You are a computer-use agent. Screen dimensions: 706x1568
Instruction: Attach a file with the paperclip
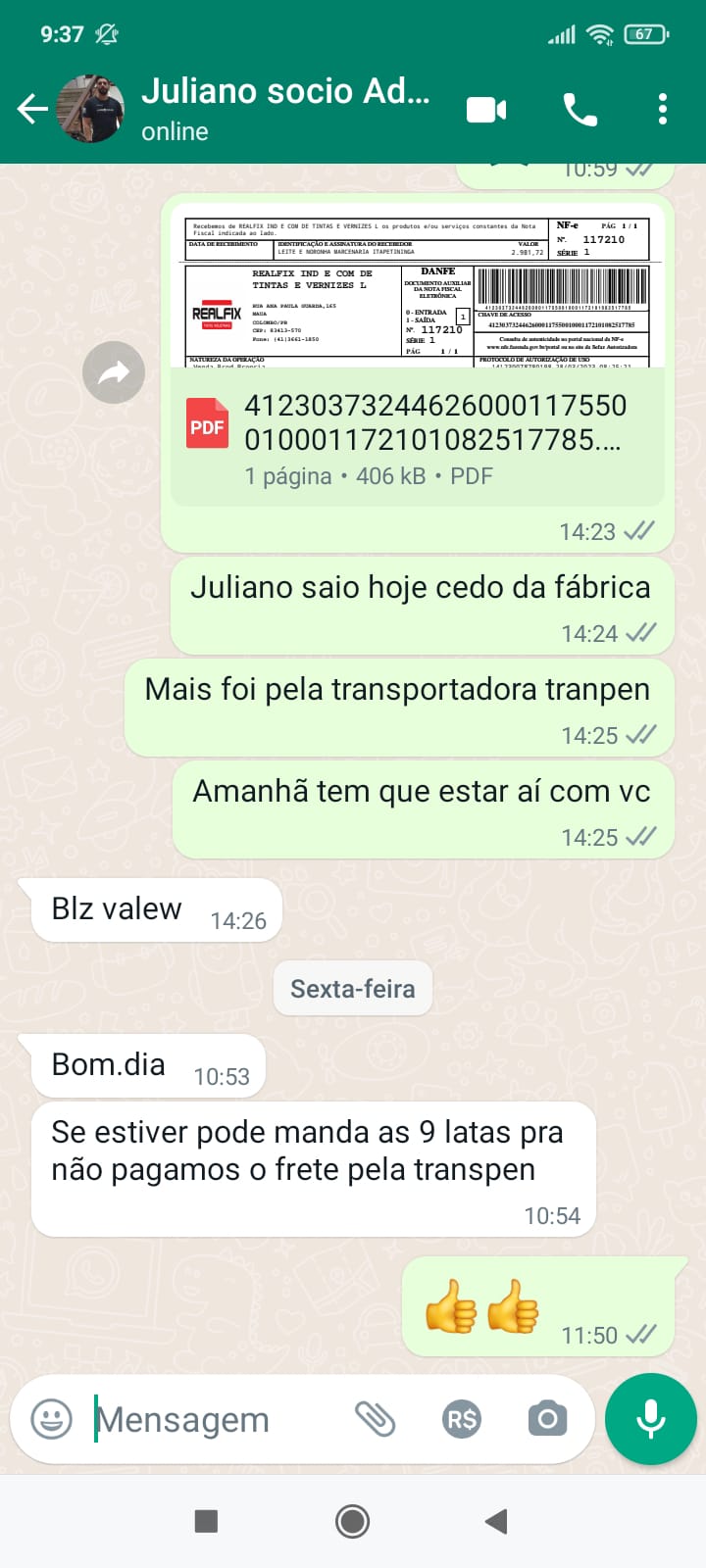(375, 1419)
